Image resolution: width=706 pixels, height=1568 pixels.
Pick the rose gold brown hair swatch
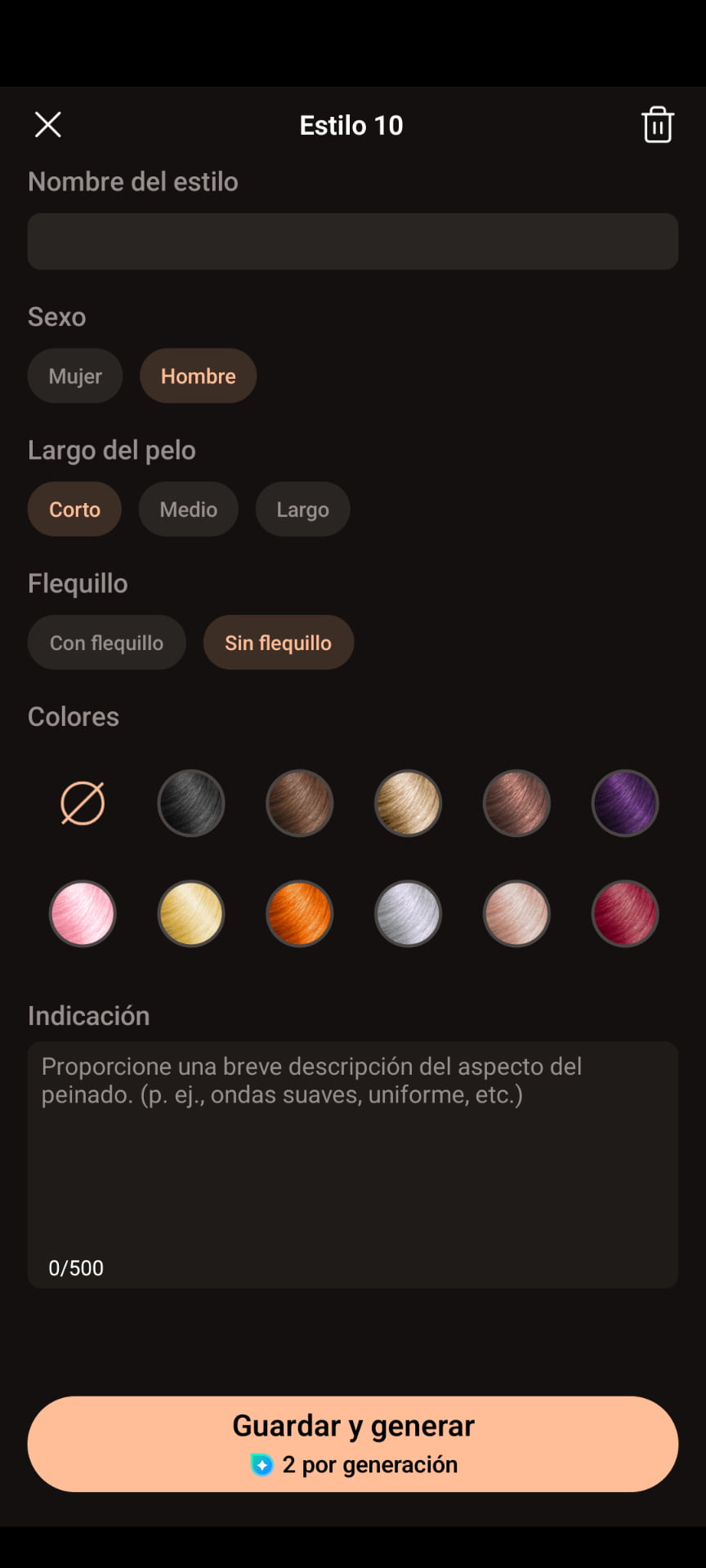(x=516, y=803)
